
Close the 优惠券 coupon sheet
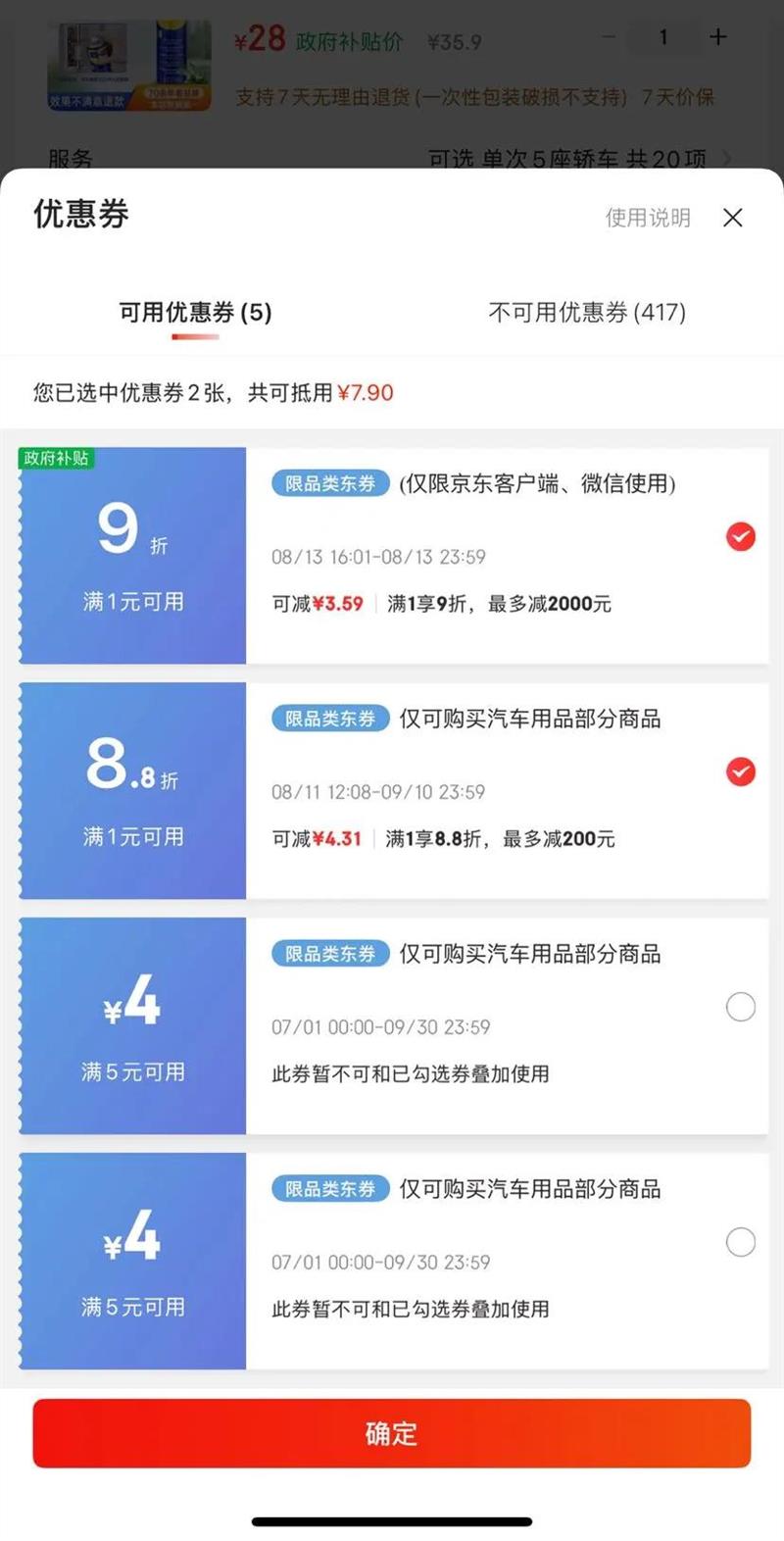click(733, 218)
